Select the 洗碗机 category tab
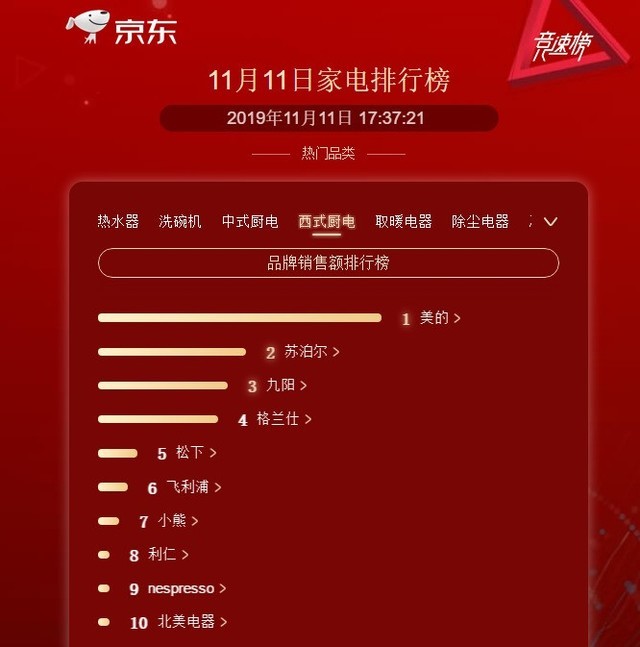The width and height of the screenshot is (640, 647). (180, 221)
